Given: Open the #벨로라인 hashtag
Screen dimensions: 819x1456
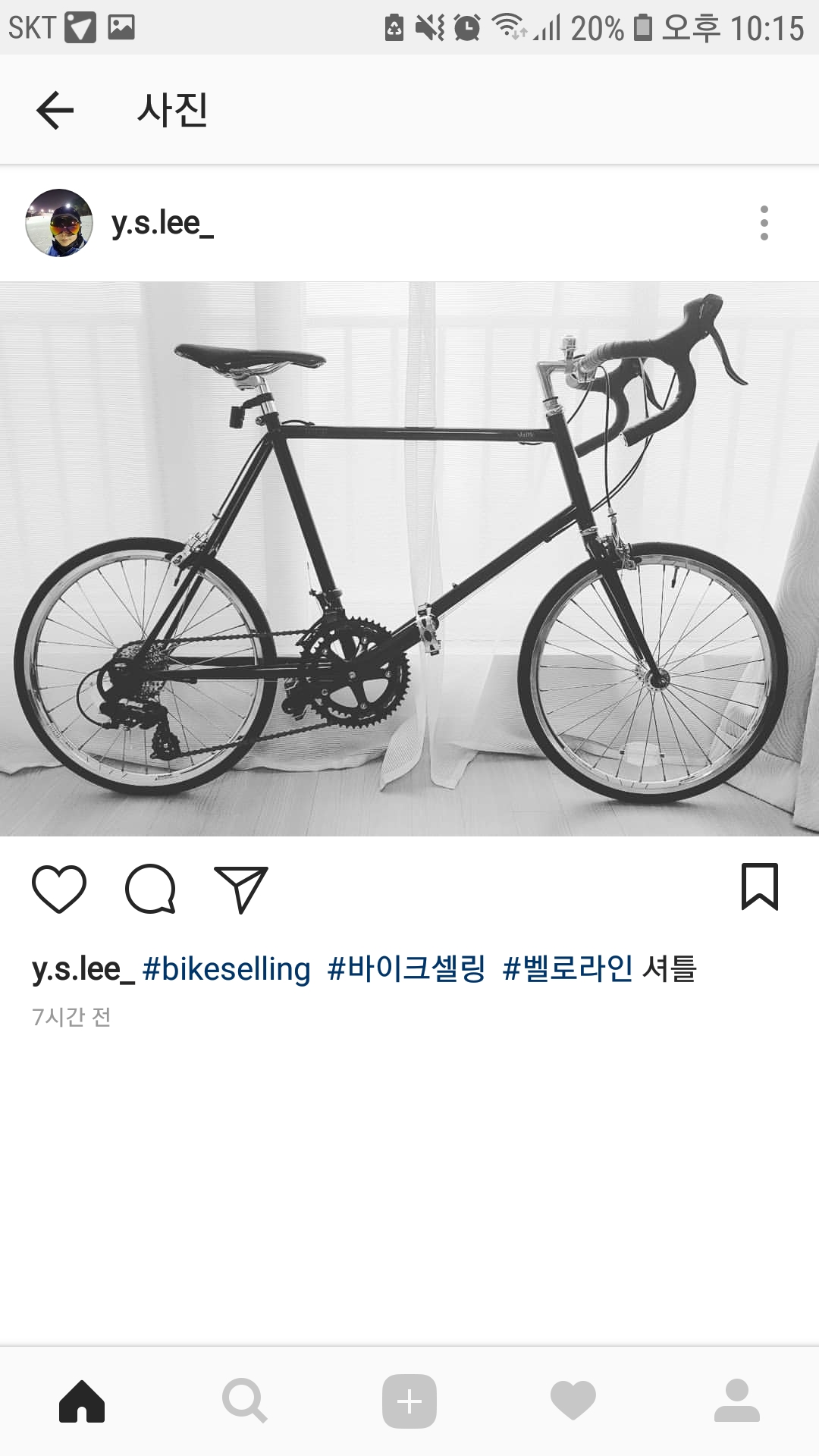Looking at the screenshot, I should click(x=567, y=969).
